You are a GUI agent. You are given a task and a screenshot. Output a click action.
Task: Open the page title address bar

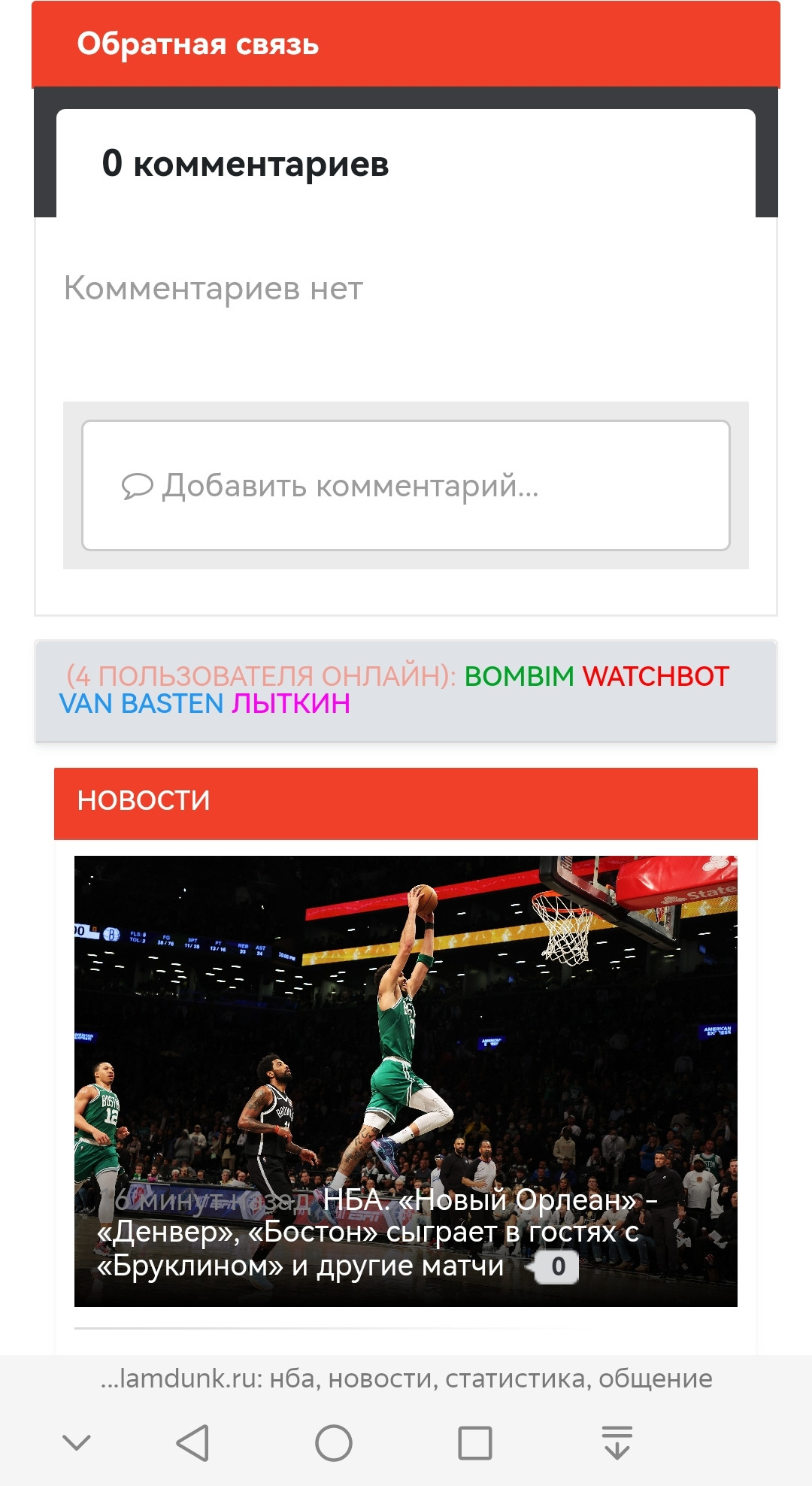[x=406, y=1378]
